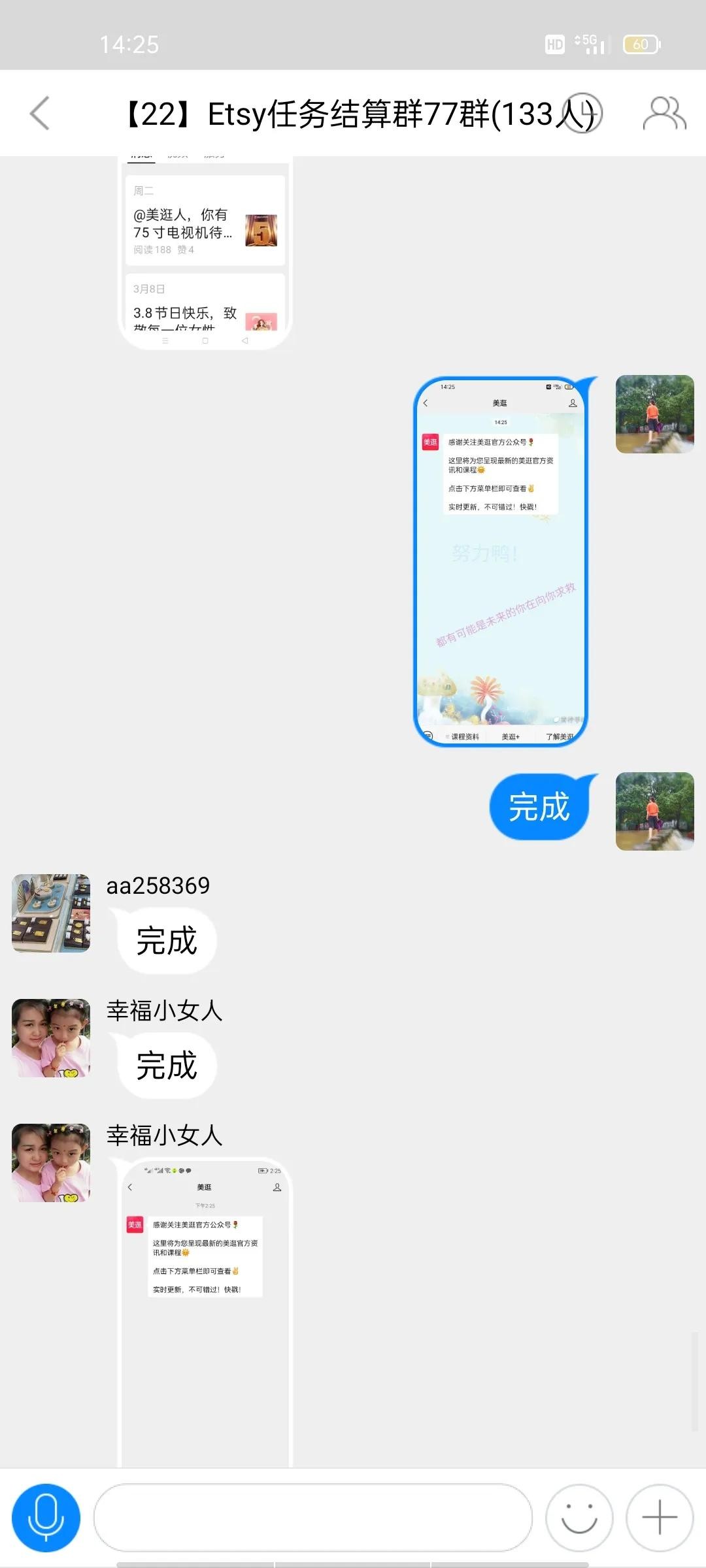
Task: Open the emoji picker
Action: [579, 1517]
